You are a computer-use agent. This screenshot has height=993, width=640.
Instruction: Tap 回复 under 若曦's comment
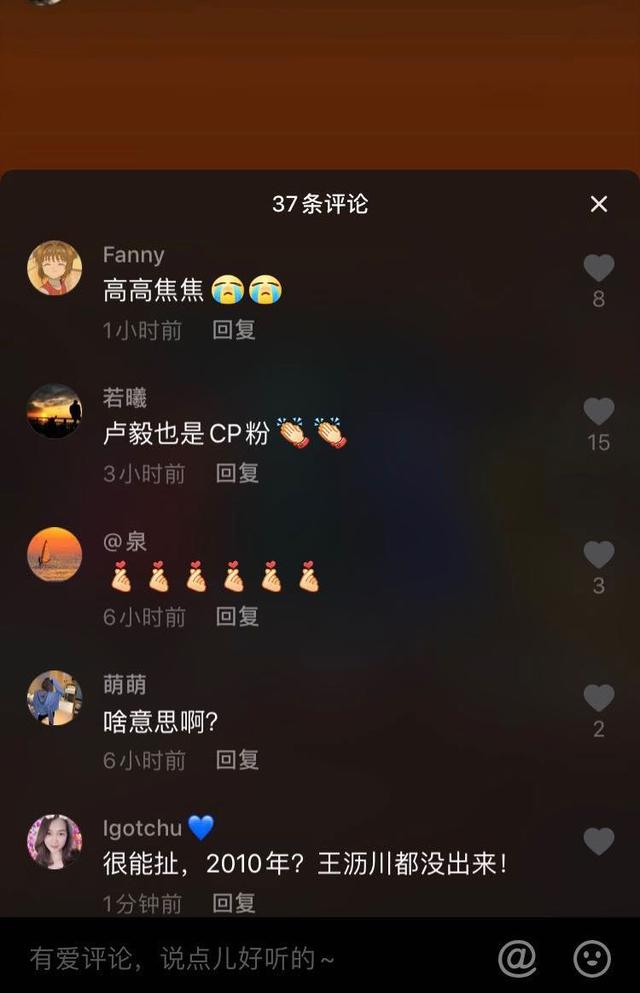point(237,473)
